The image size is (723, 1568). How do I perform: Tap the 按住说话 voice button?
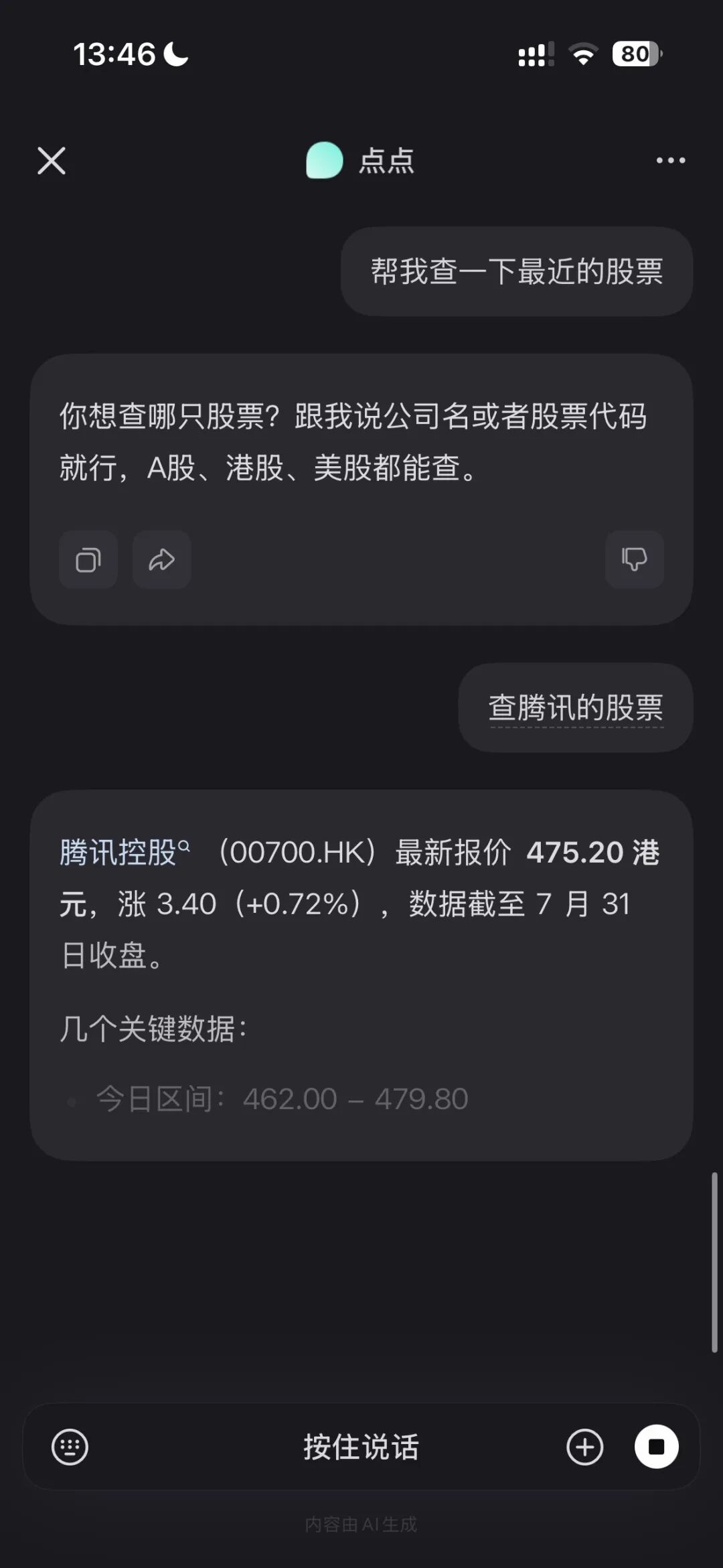[361, 1447]
